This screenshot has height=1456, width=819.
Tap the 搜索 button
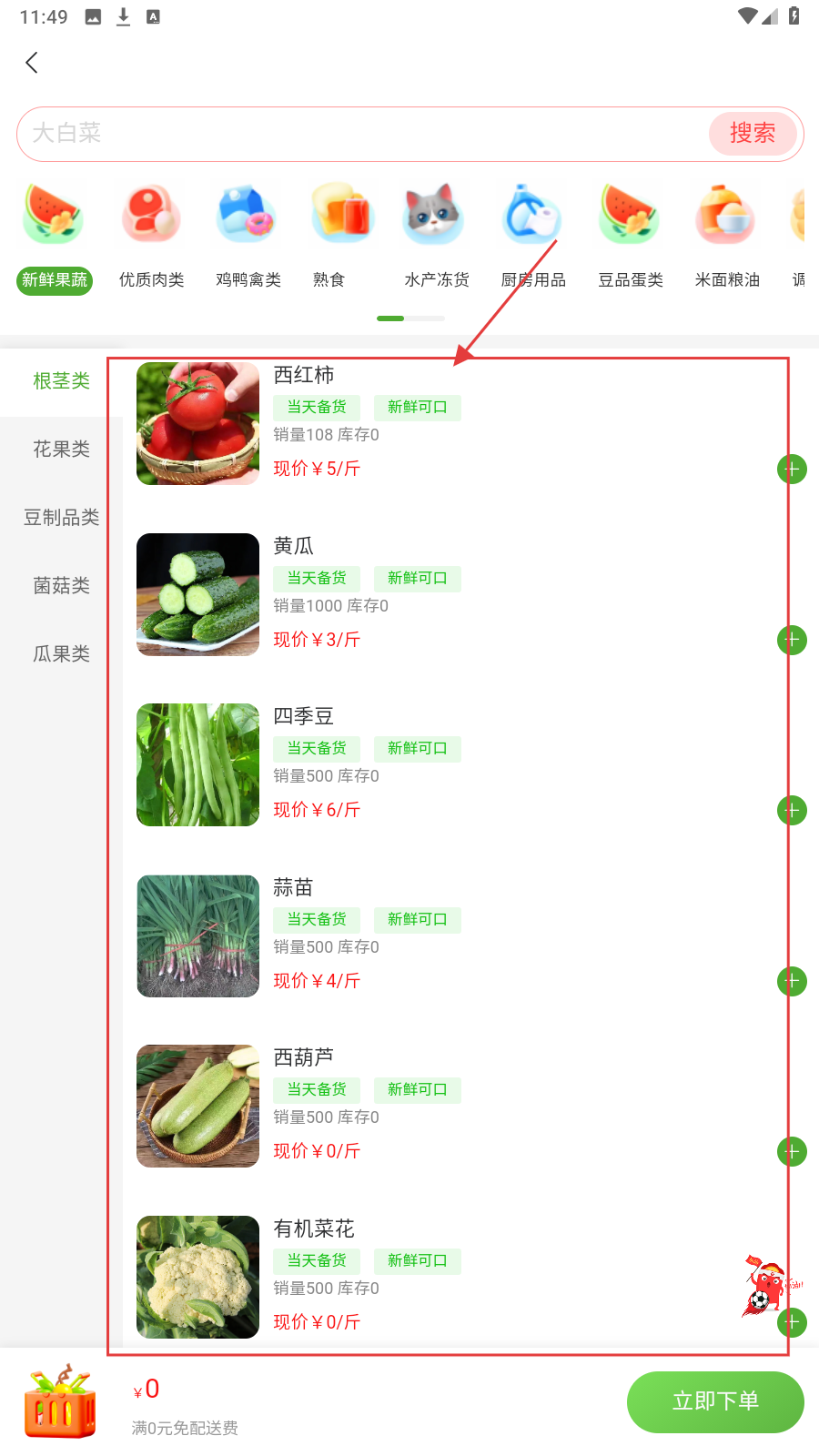(x=752, y=134)
